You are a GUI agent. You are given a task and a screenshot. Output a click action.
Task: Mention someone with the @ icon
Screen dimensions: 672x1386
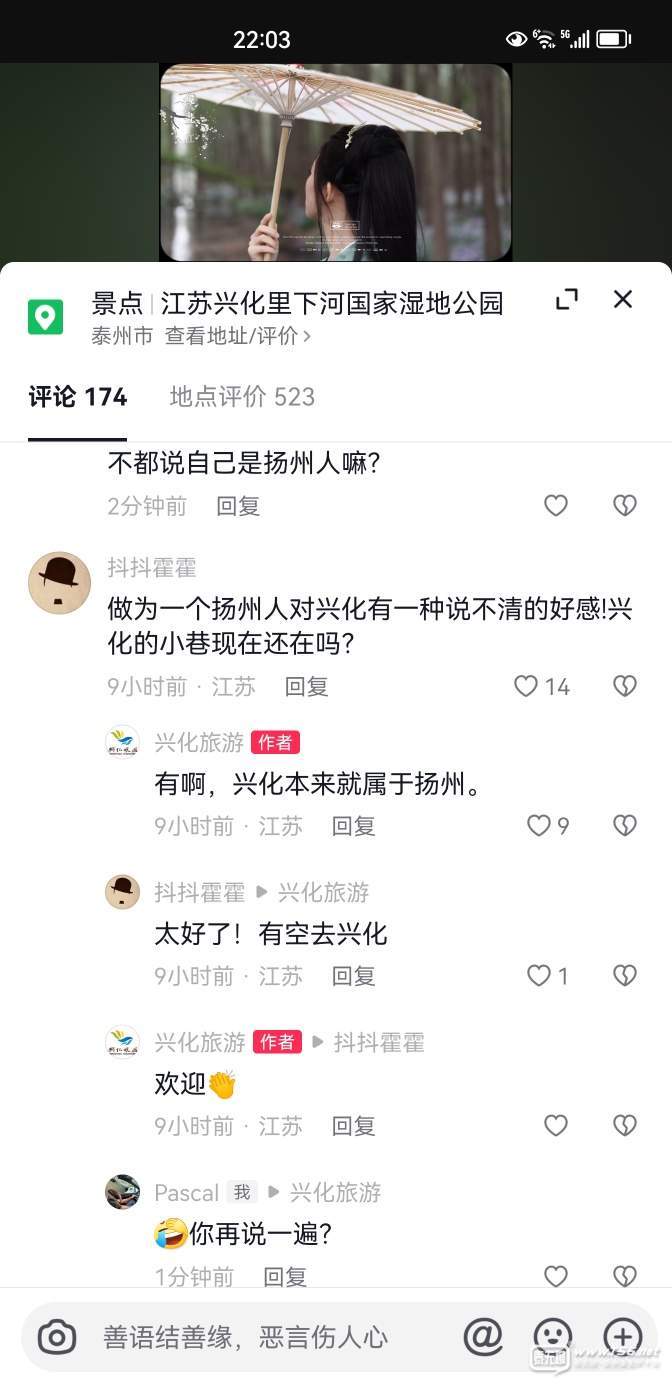click(x=483, y=1336)
